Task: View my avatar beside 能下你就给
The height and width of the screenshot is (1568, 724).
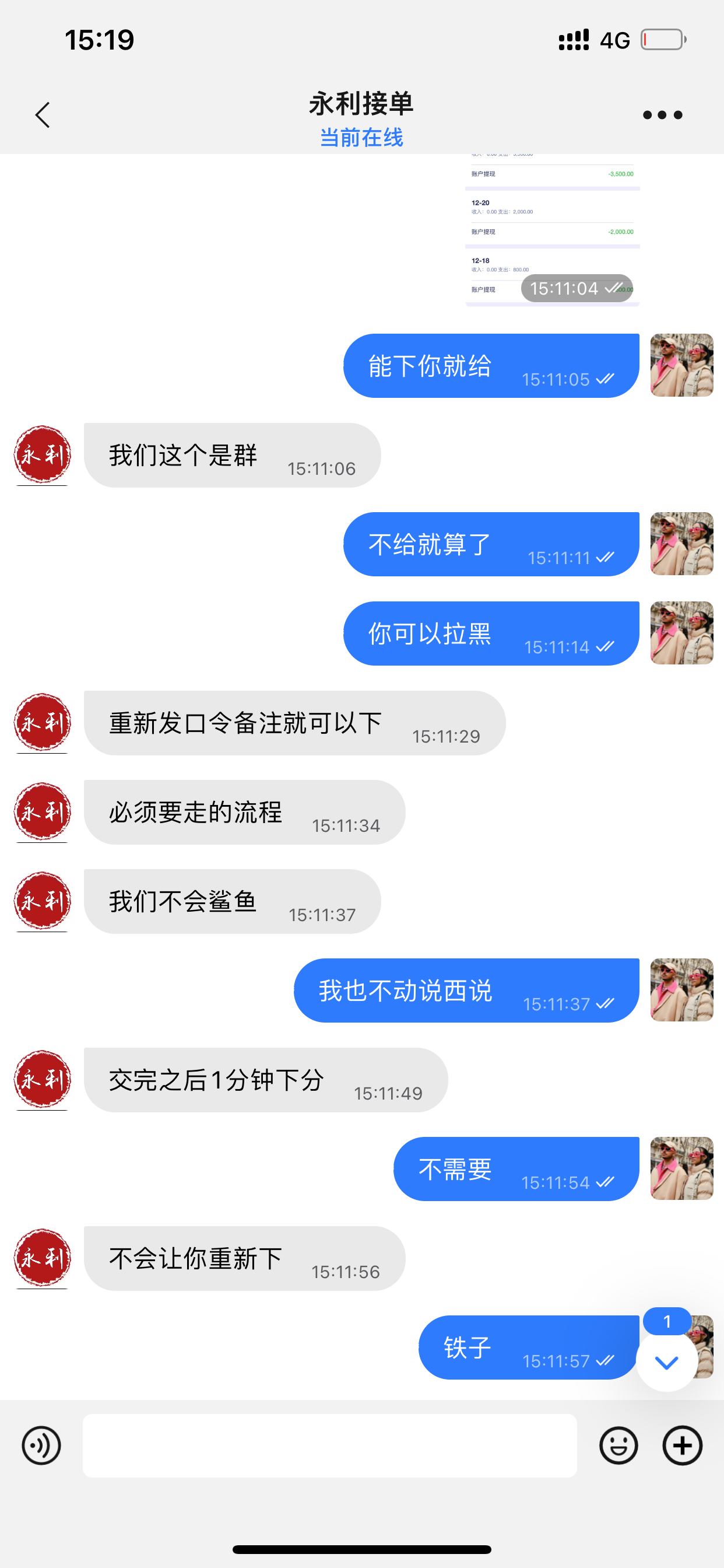Action: point(681,365)
